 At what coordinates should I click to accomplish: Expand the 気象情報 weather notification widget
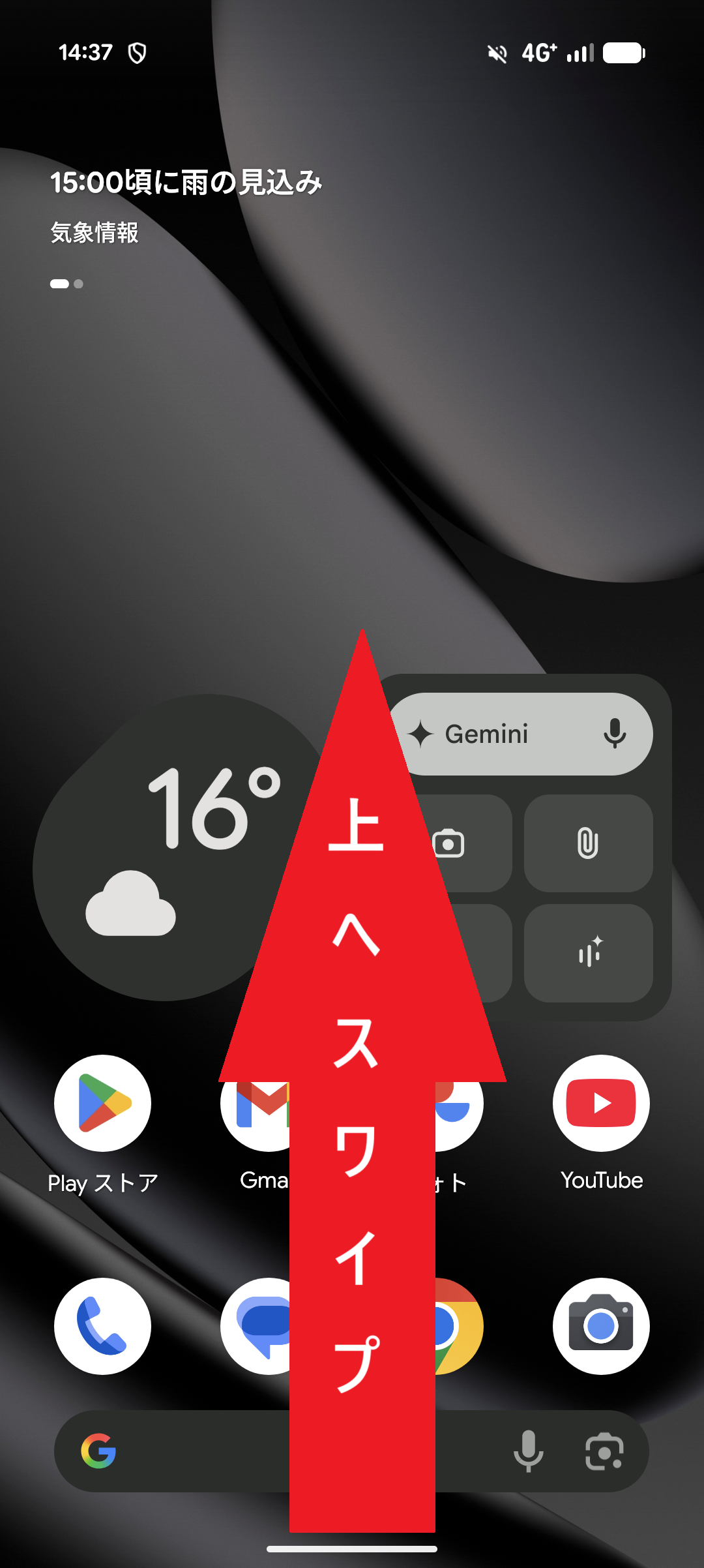(x=95, y=232)
